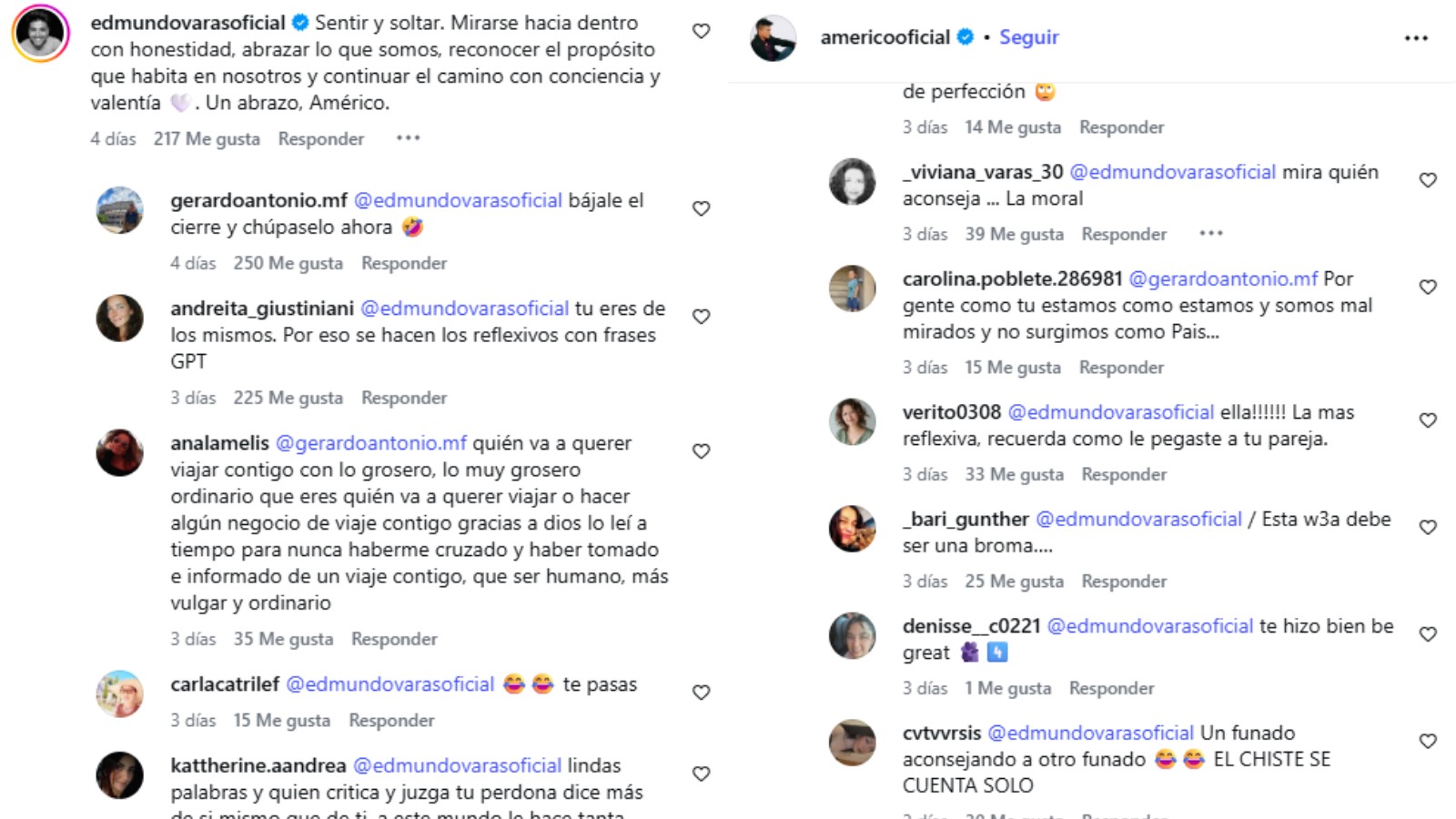This screenshot has width=1456, height=819.
Task: Like verito0308's comment
Action: 1428,420
